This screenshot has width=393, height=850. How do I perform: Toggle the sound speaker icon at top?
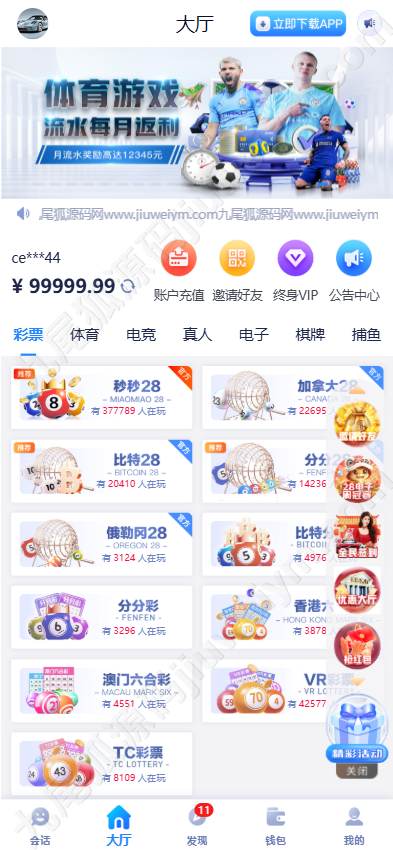pyautogui.click(x=370, y=23)
